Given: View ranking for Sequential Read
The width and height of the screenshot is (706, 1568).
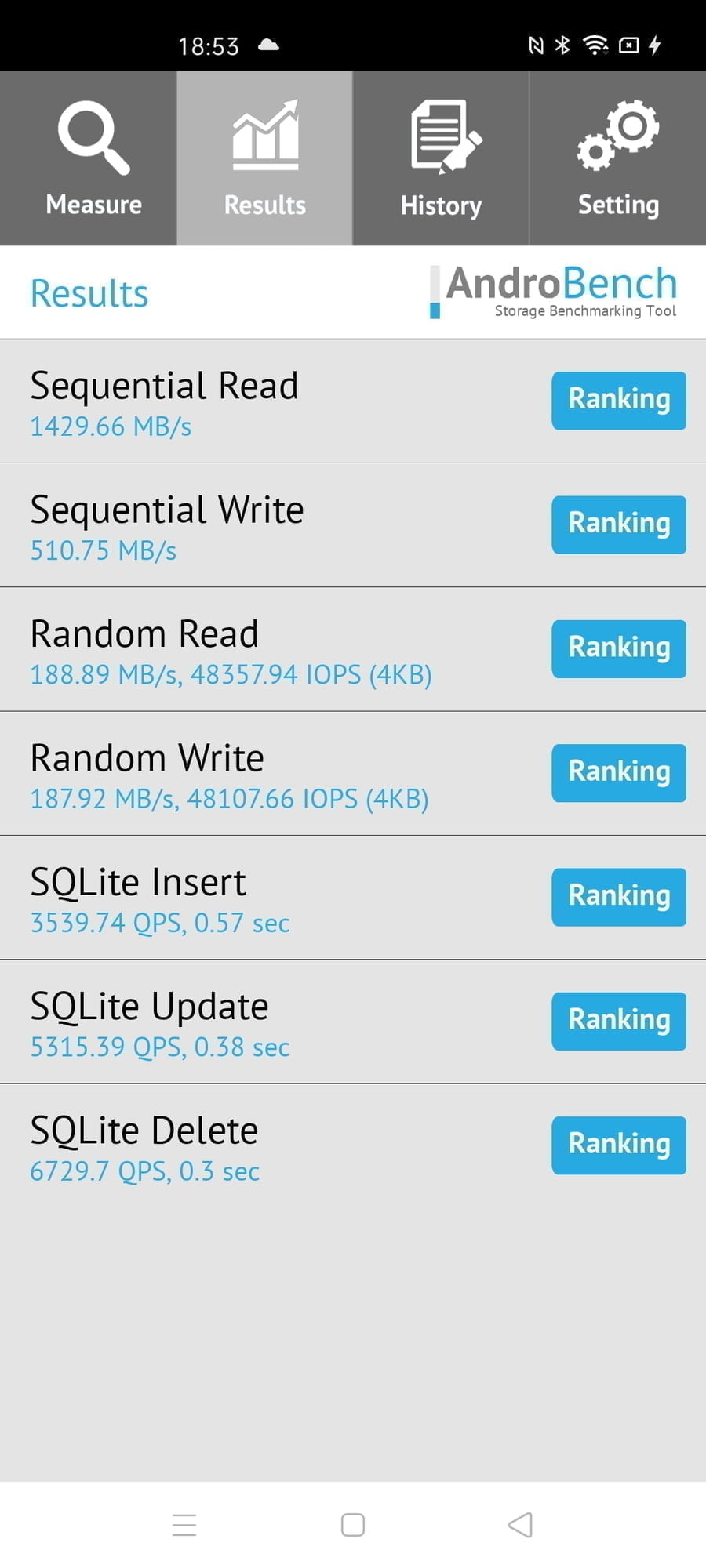Looking at the screenshot, I should (618, 400).
